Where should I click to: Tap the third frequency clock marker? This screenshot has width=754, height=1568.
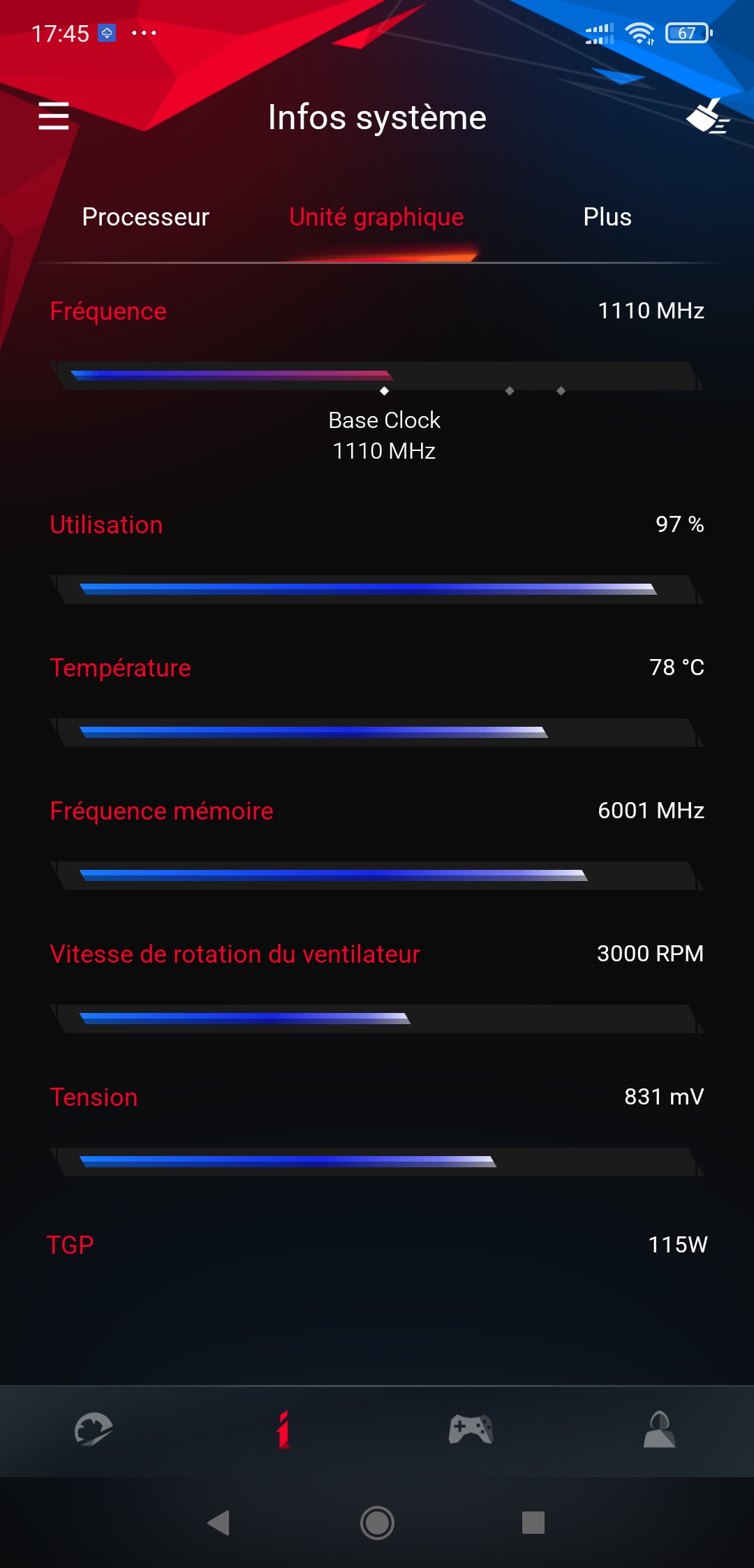click(x=561, y=391)
